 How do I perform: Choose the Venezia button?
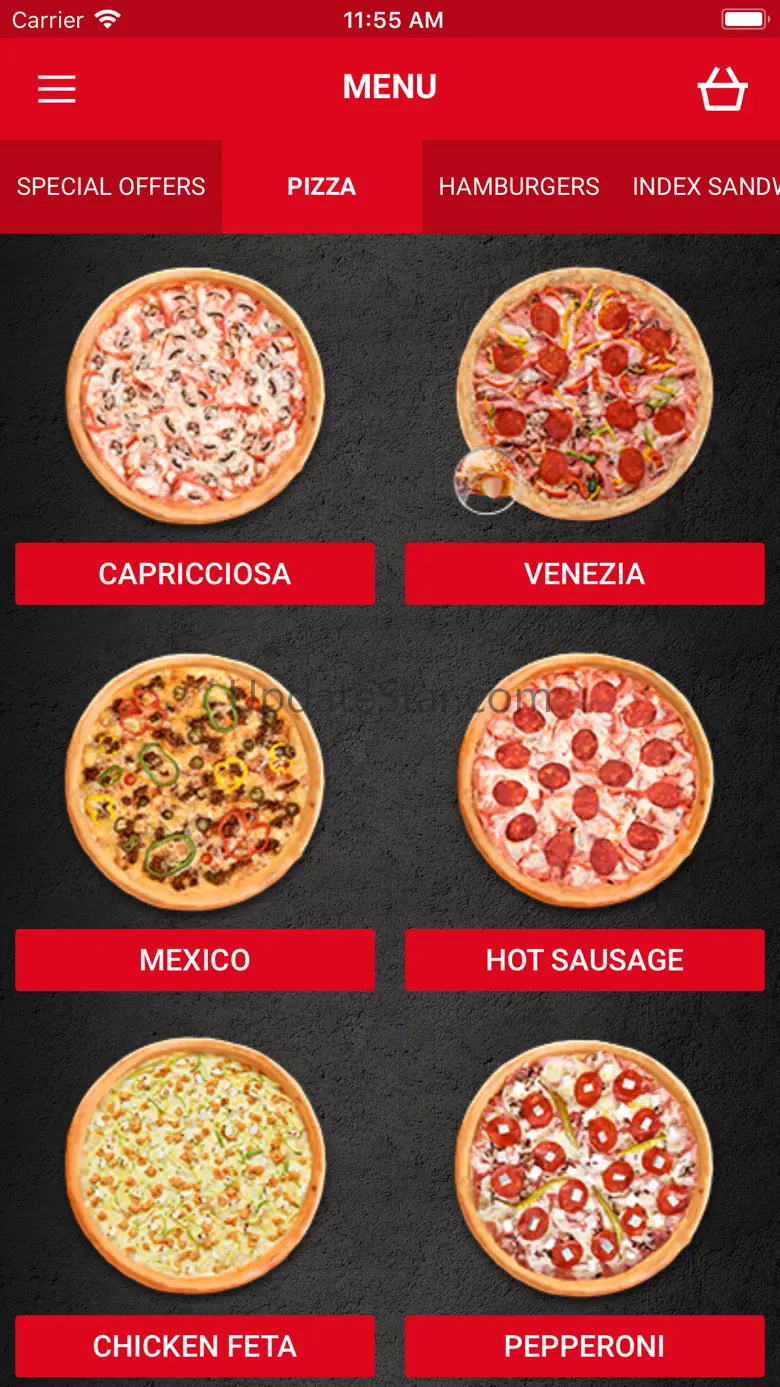(585, 574)
